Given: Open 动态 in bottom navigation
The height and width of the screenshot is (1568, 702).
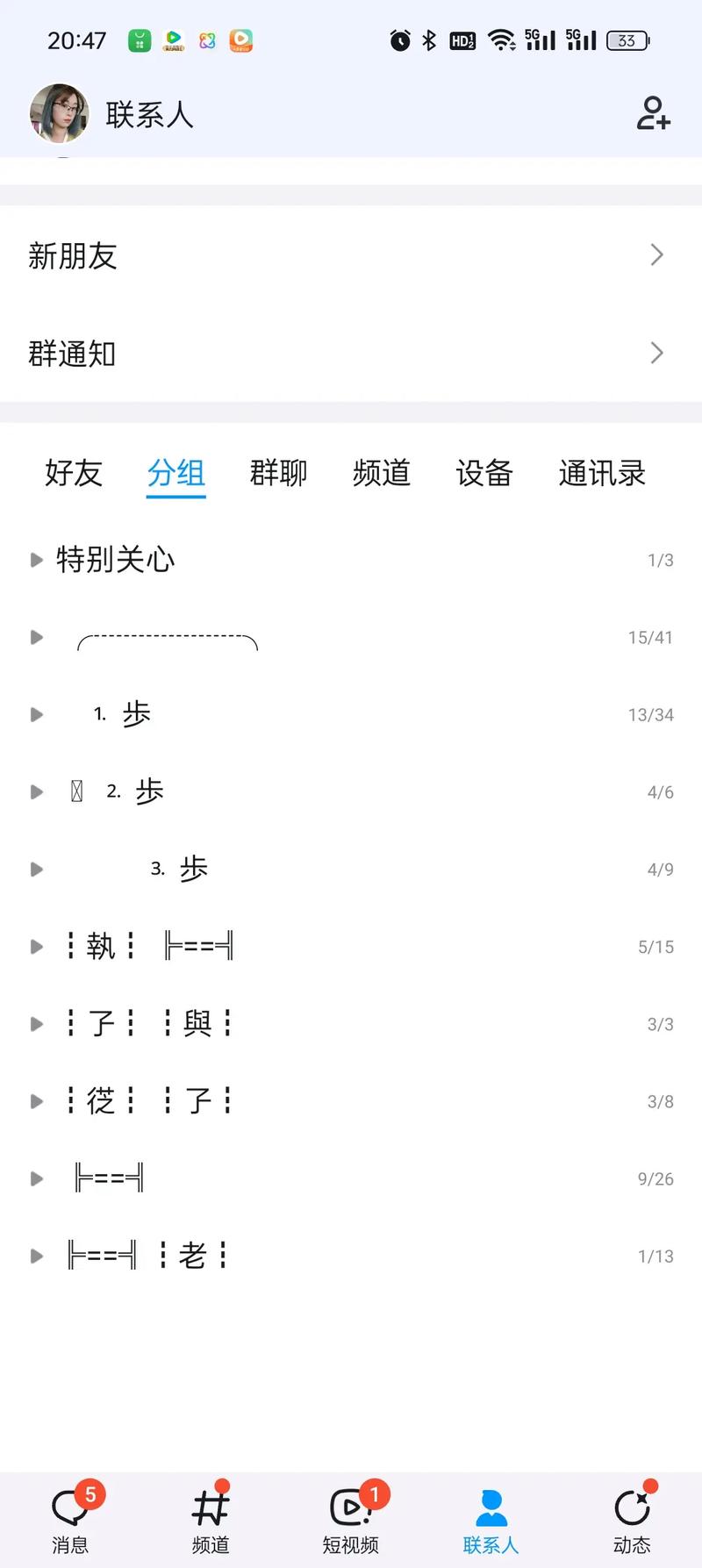Looking at the screenshot, I should tap(632, 1520).
